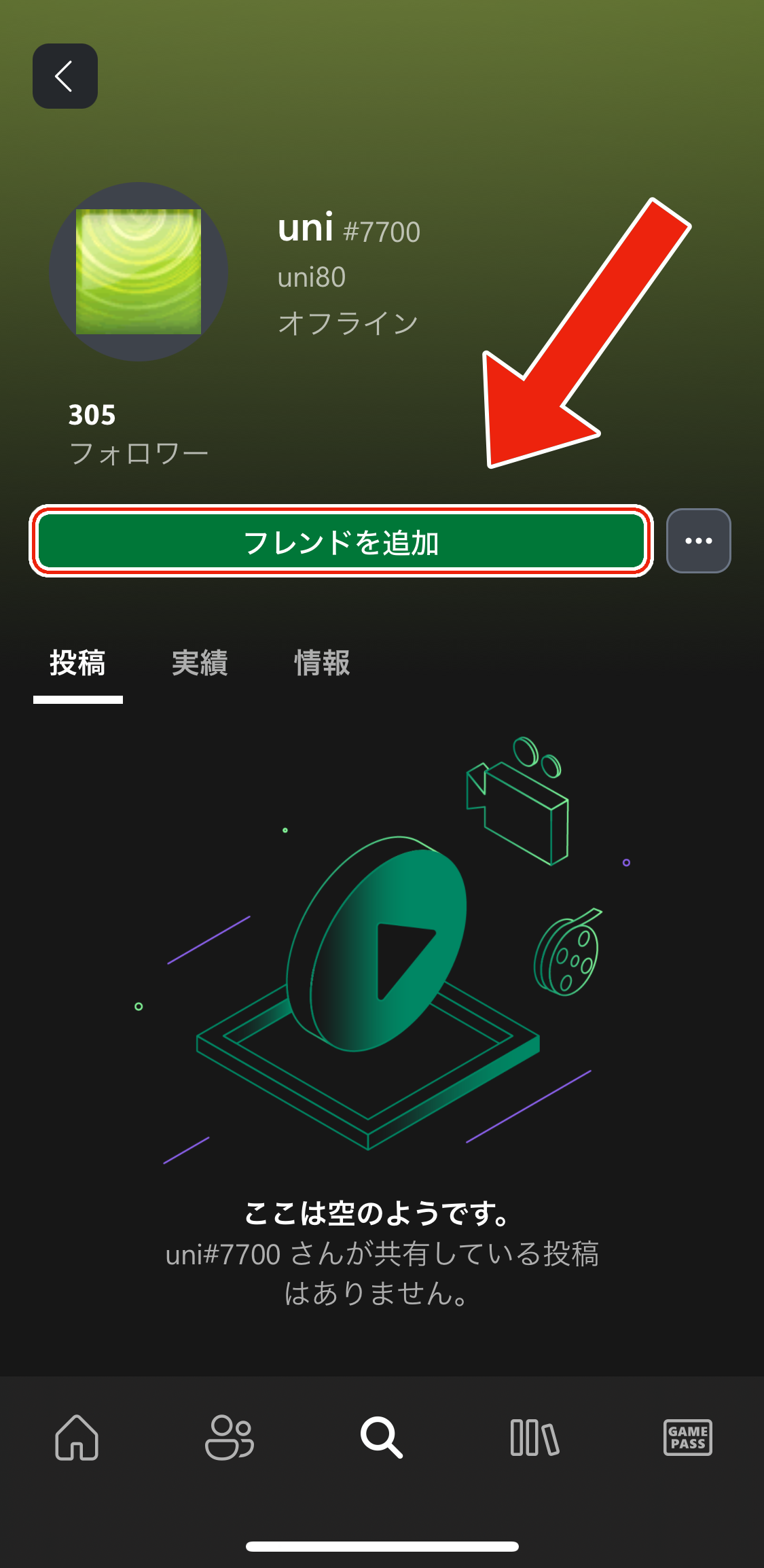Tap the フレンドを追加 button
764x1568 pixels.
[x=341, y=541]
